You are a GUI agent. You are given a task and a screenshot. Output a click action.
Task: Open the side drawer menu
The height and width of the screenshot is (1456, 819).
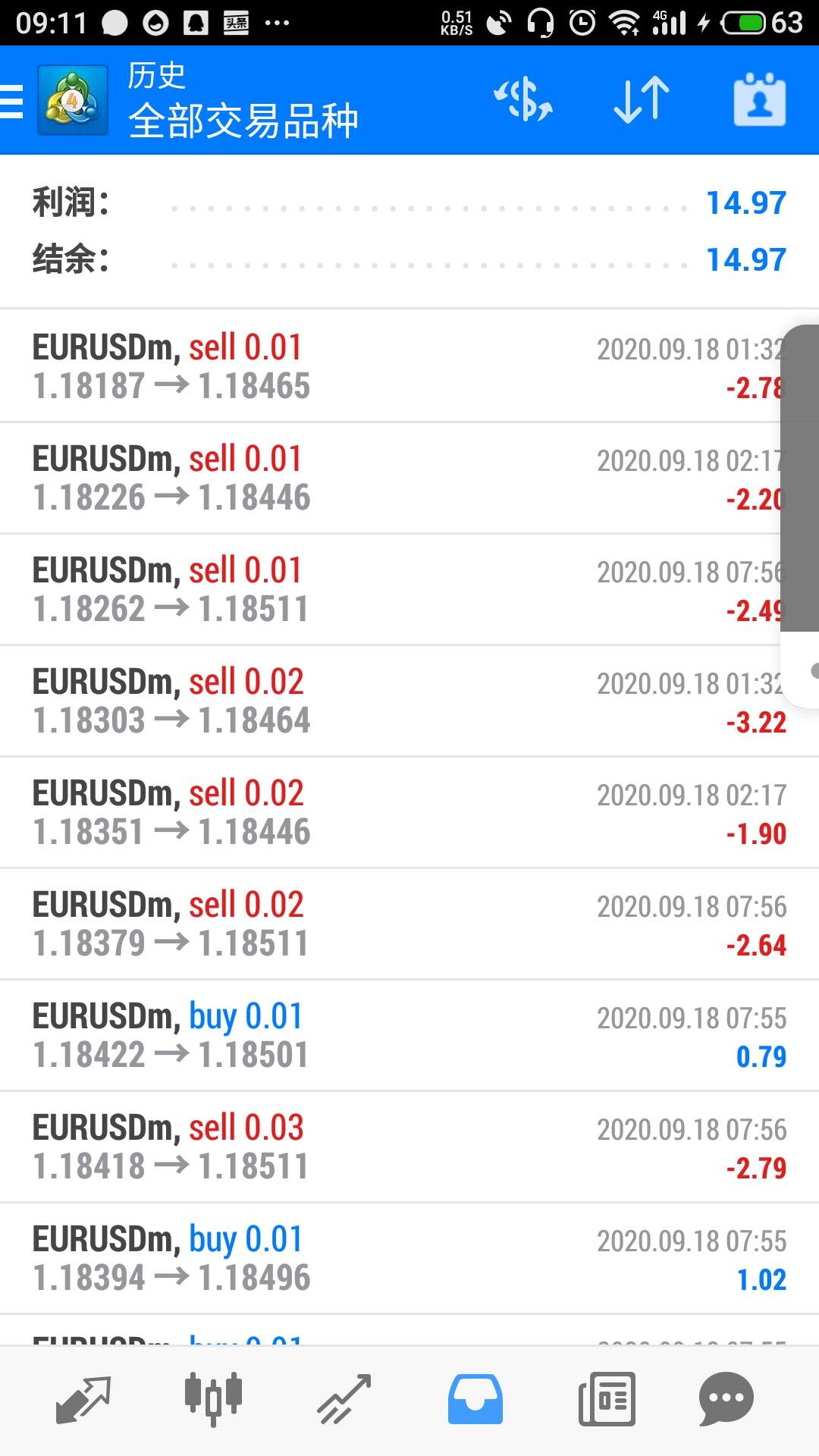[12, 101]
